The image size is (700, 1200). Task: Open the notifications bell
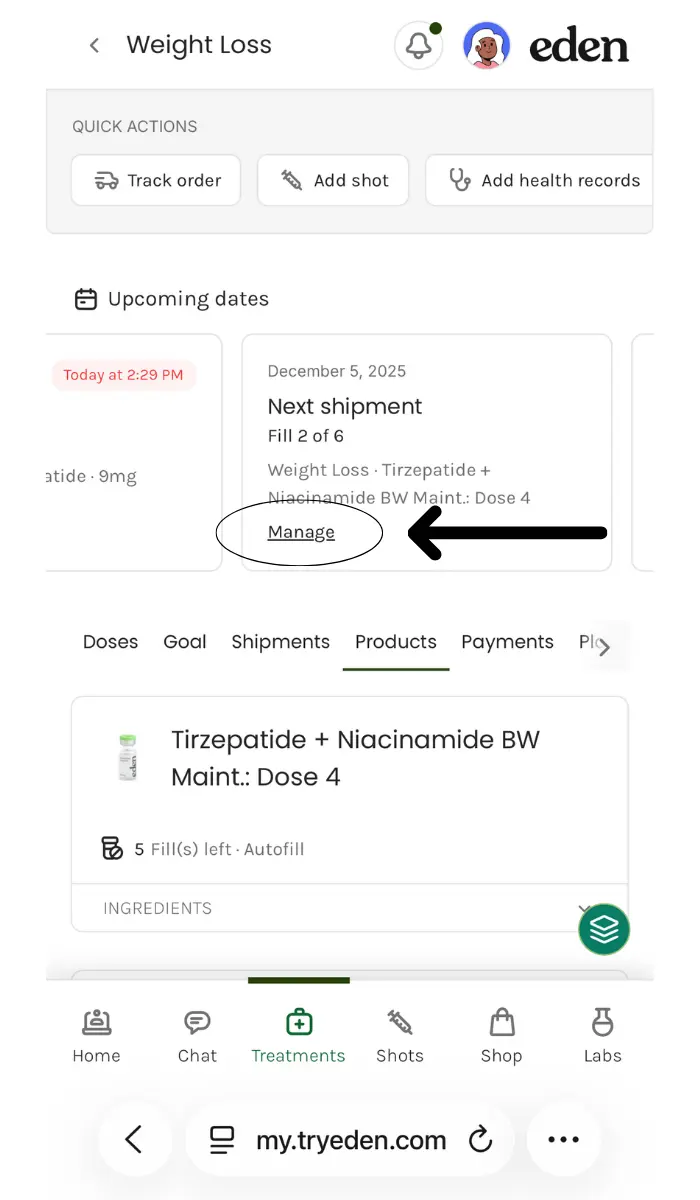click(x=418, y=46)
